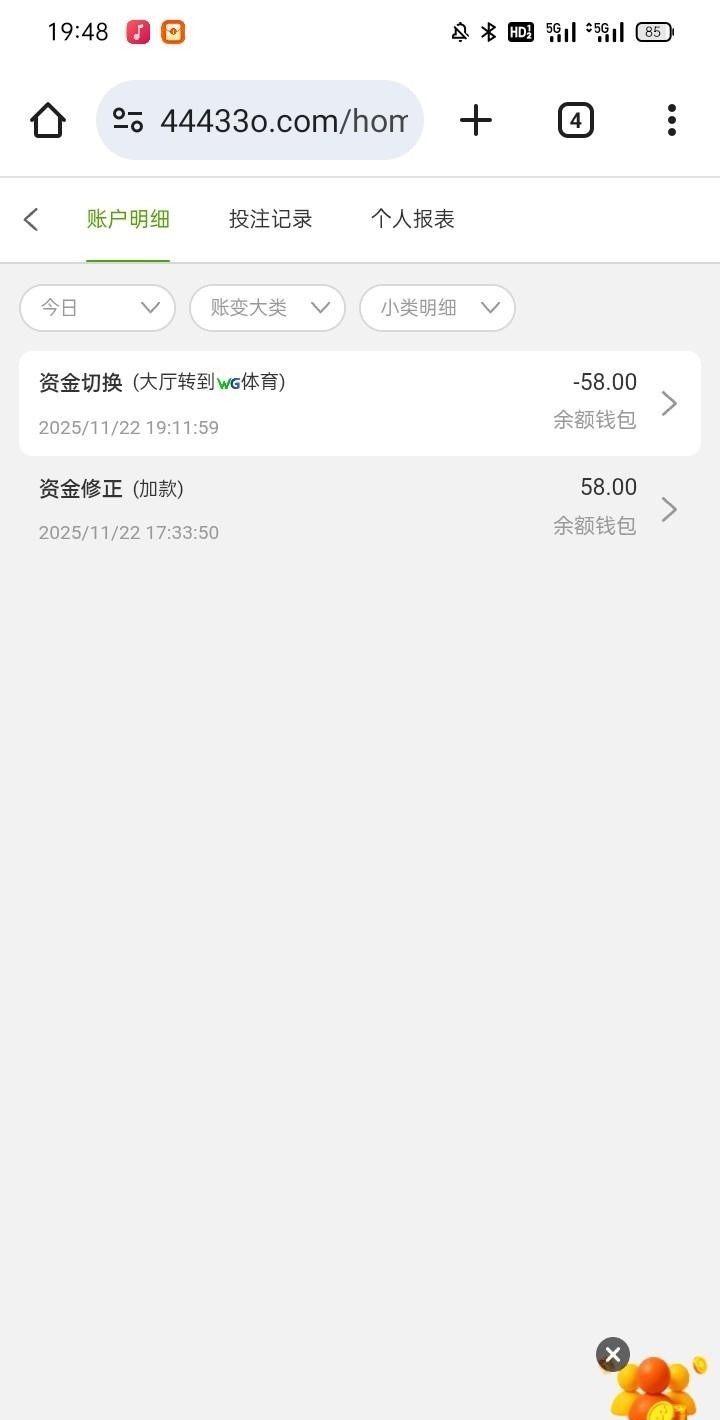720x1420 pixels.
Task: Open a new browser tab
Action: [476, 120]
